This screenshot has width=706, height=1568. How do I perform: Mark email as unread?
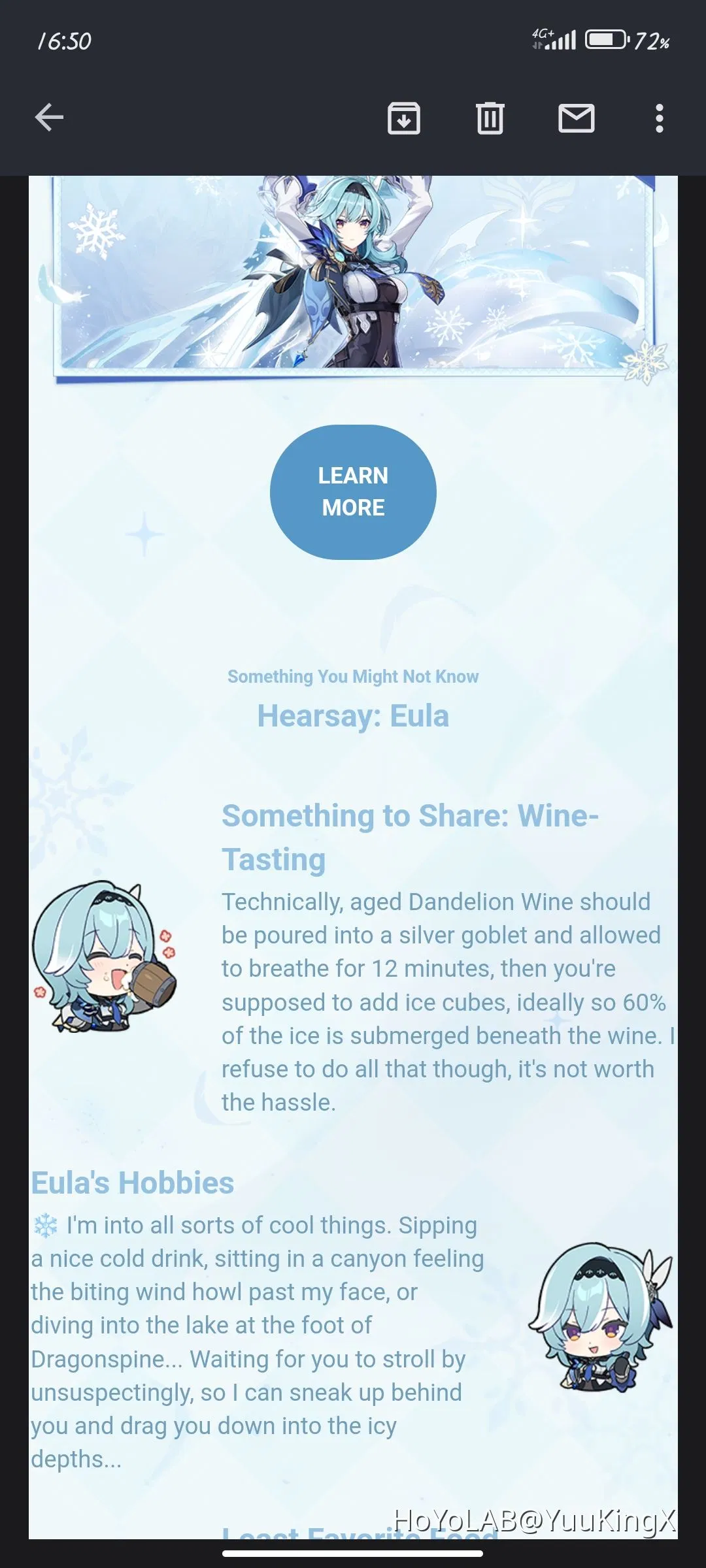point(576,118)
